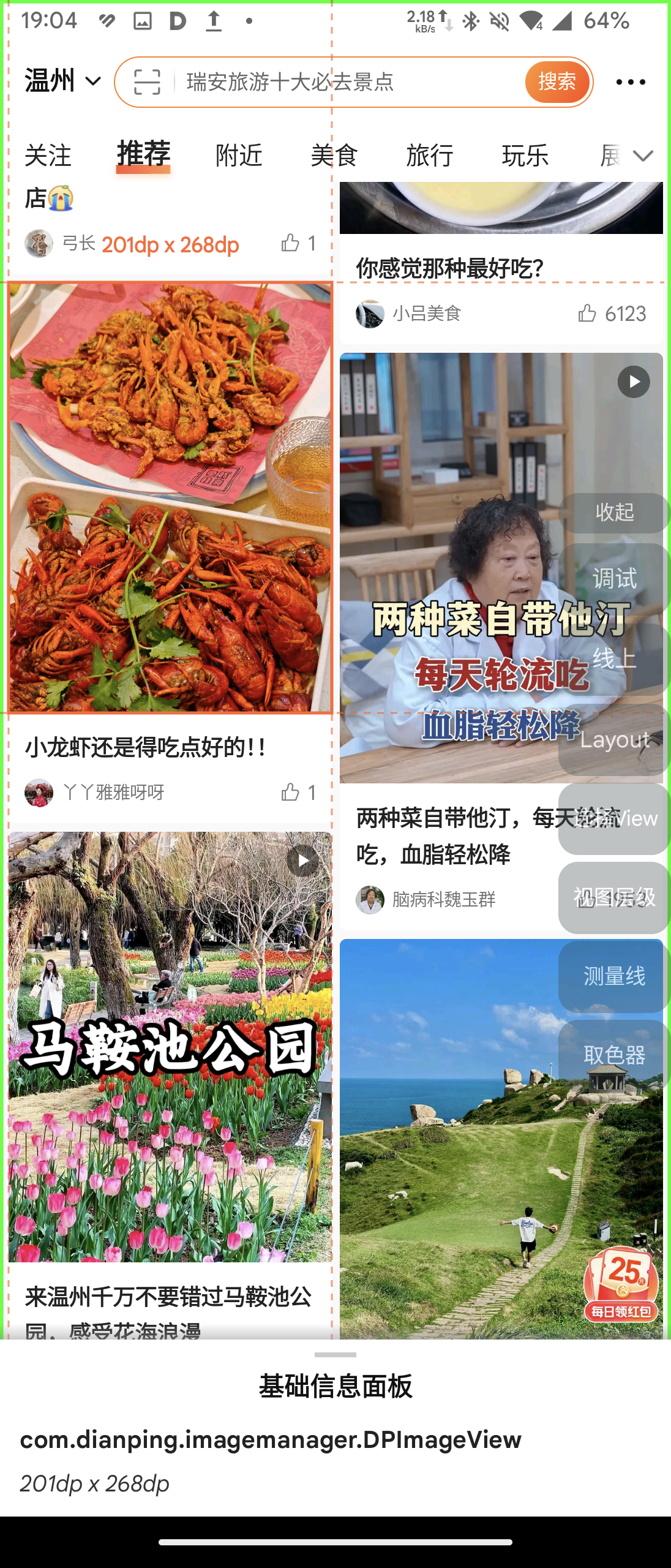Like the post by 小吕美食
The height and width of the screenshot is (1568, 671).
pos(587,314)
